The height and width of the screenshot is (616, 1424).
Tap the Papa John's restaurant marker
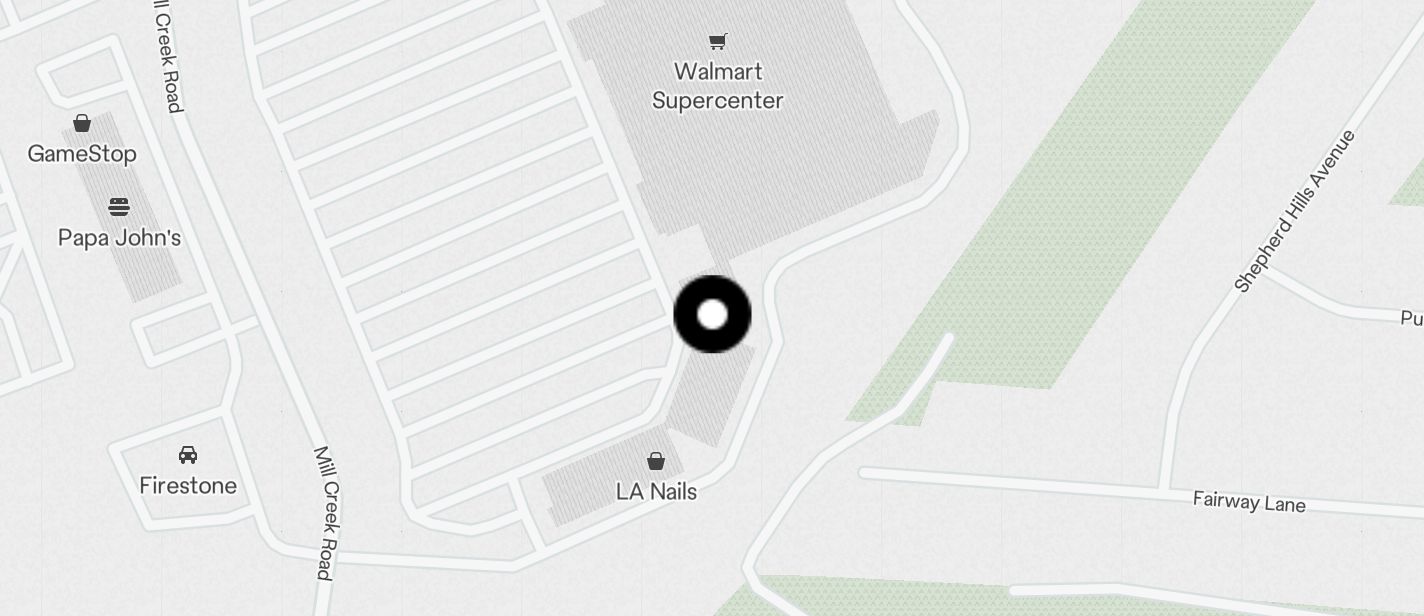tap(119, 208)
